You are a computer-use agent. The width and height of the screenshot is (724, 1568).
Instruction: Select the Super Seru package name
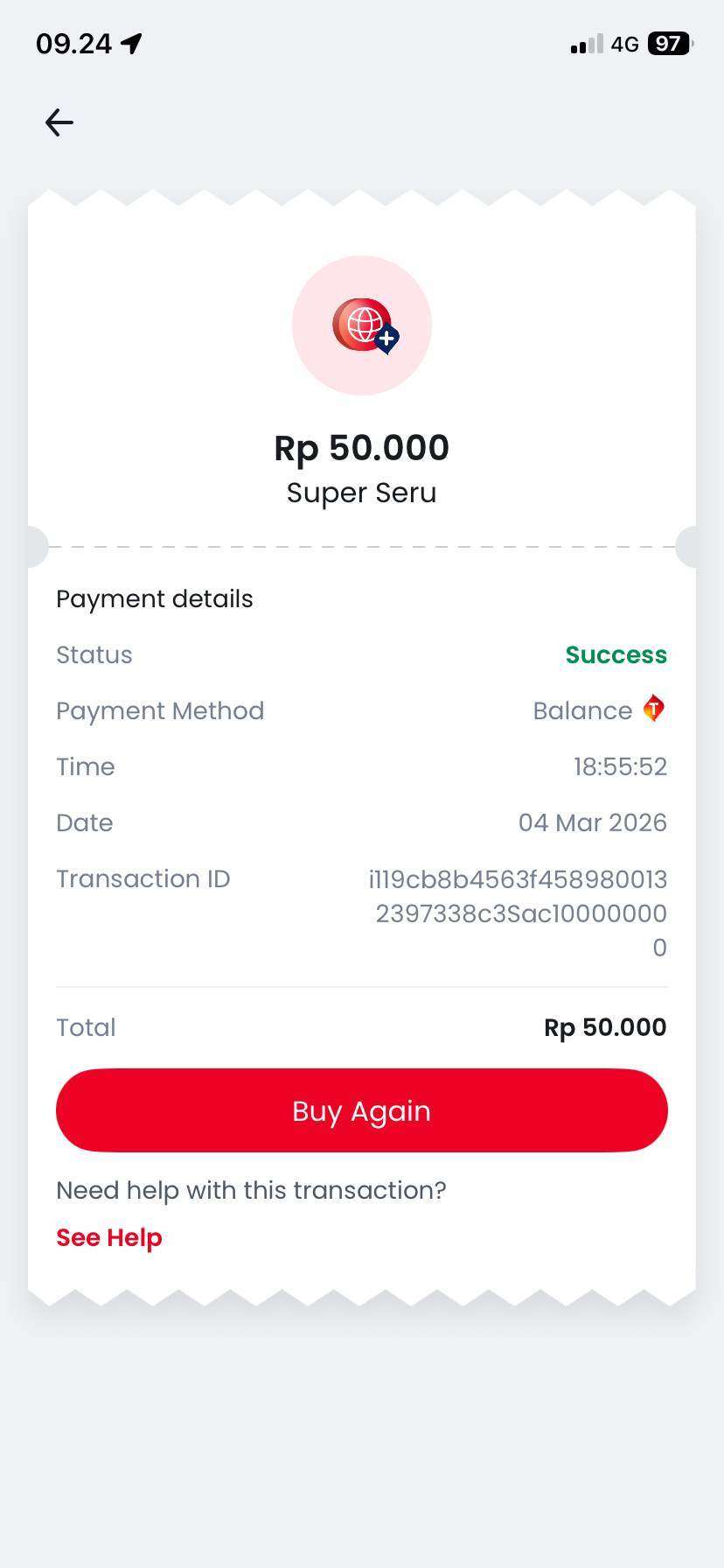tap(361, 492)
